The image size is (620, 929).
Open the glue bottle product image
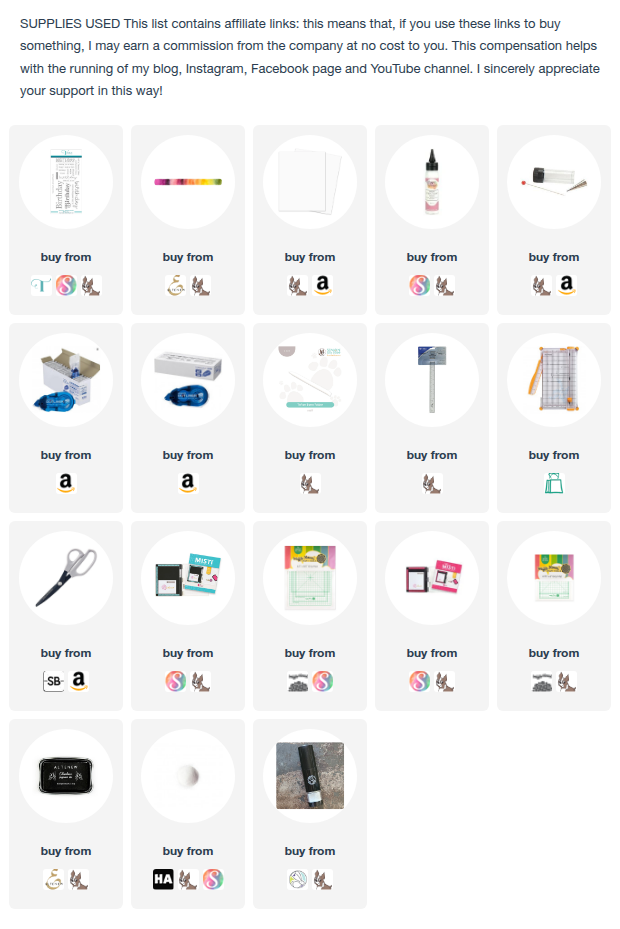coord(431,182)
